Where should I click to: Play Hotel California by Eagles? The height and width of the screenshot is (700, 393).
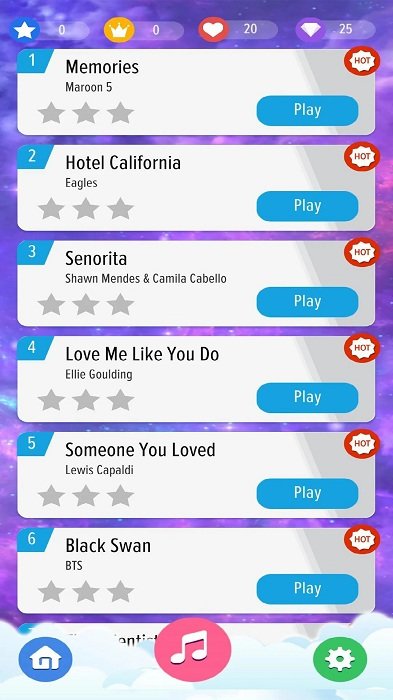point(307,206)
